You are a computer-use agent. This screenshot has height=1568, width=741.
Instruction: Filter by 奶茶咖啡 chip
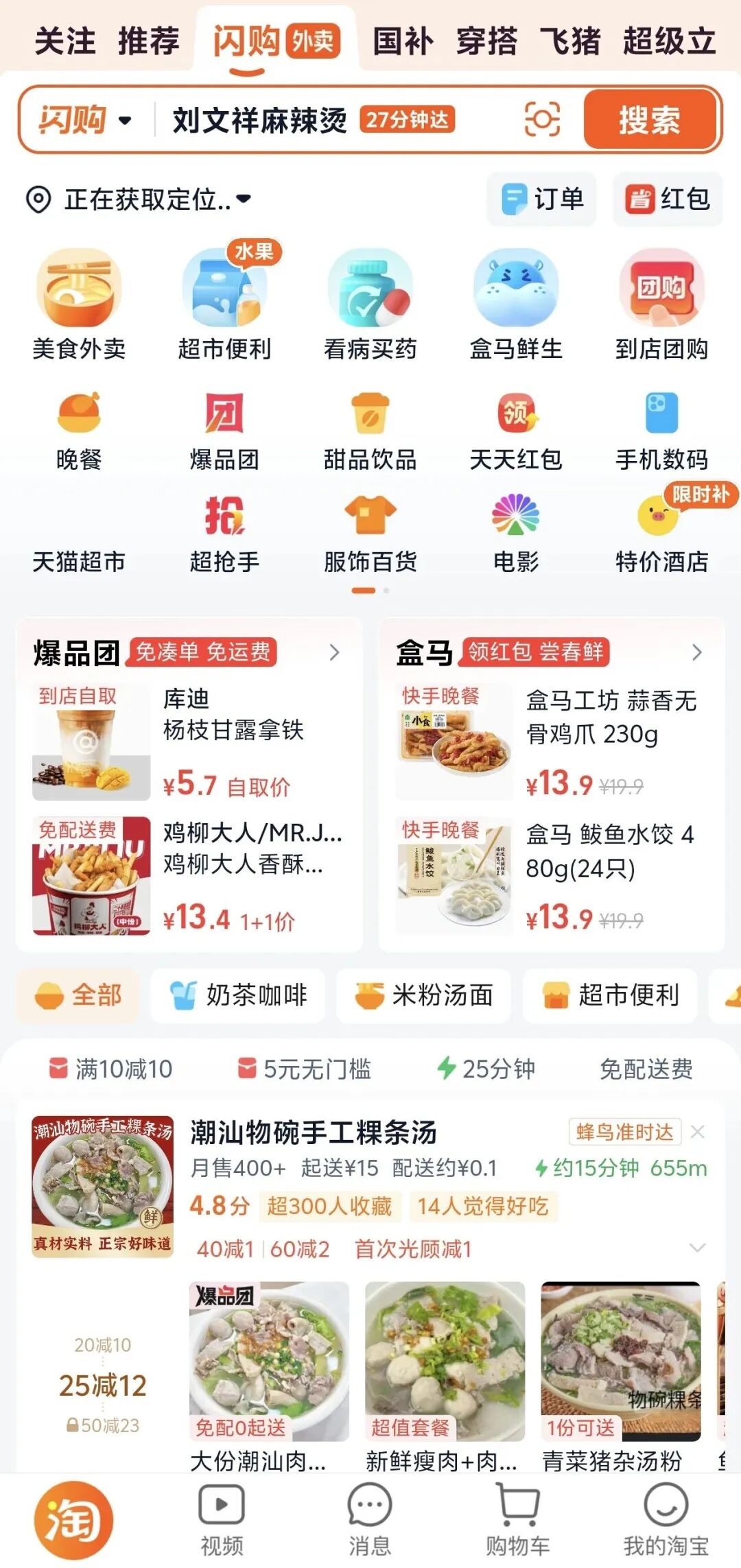coord(238,995)
